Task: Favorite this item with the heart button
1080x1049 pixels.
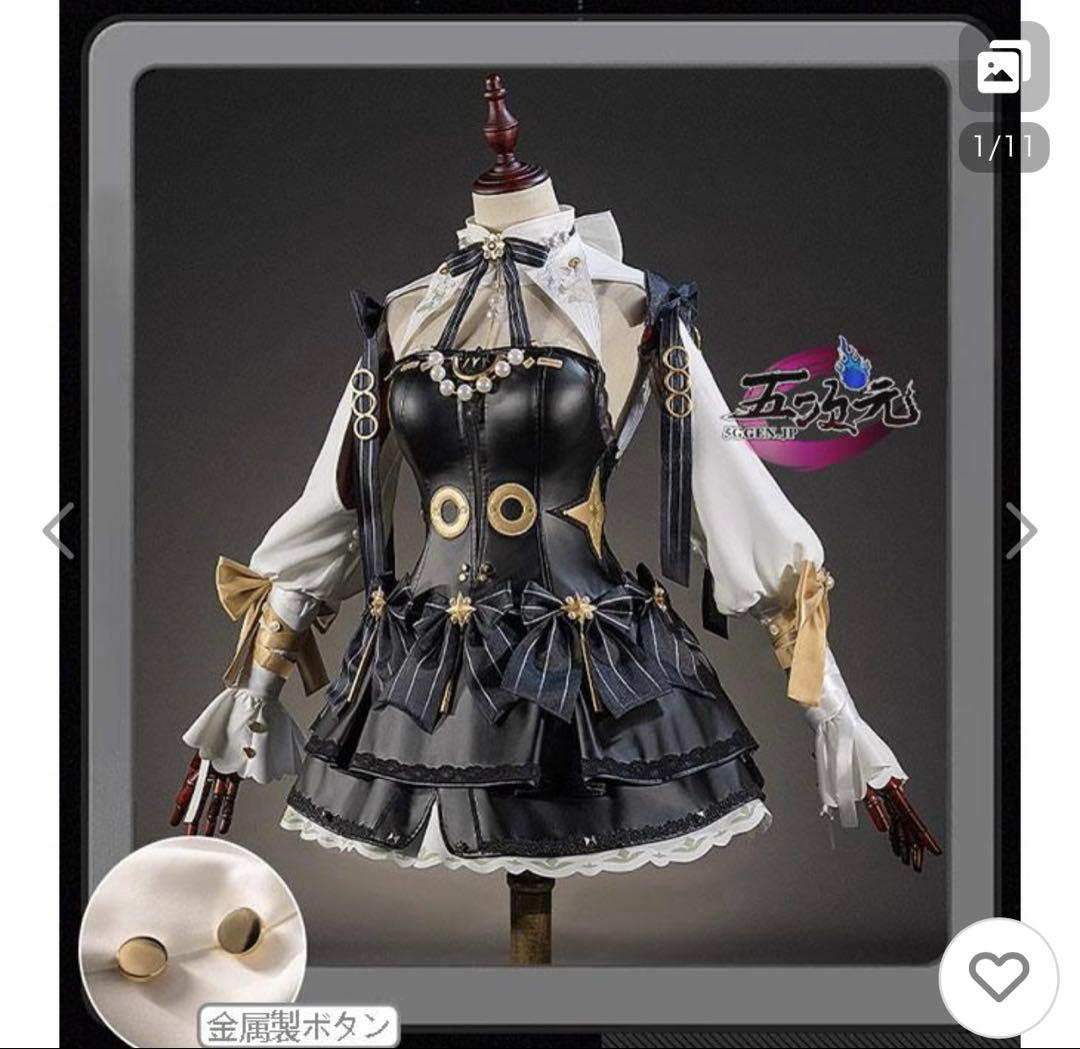Action: point(998,976)
